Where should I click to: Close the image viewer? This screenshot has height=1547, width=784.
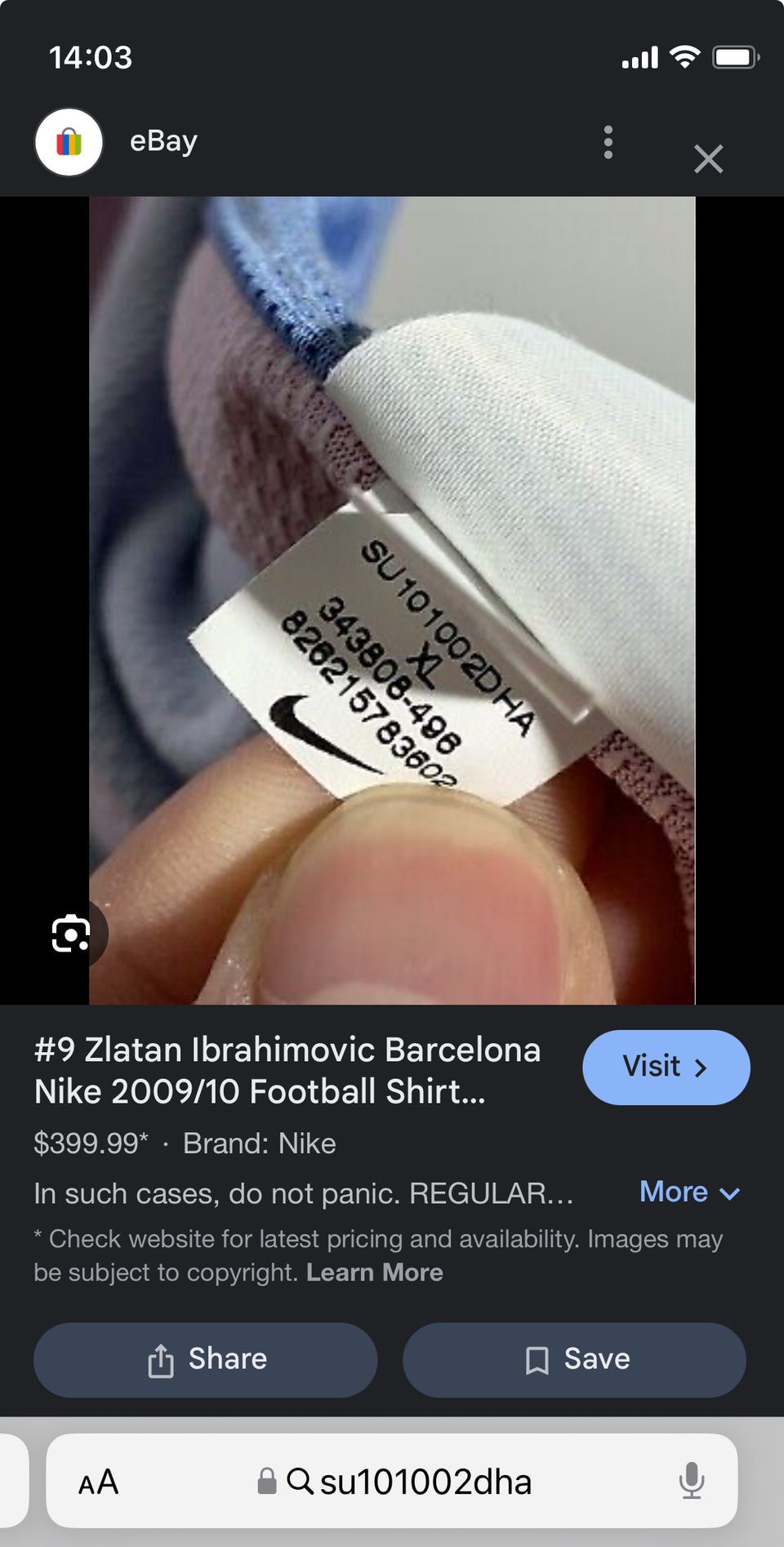pos(708,158)
